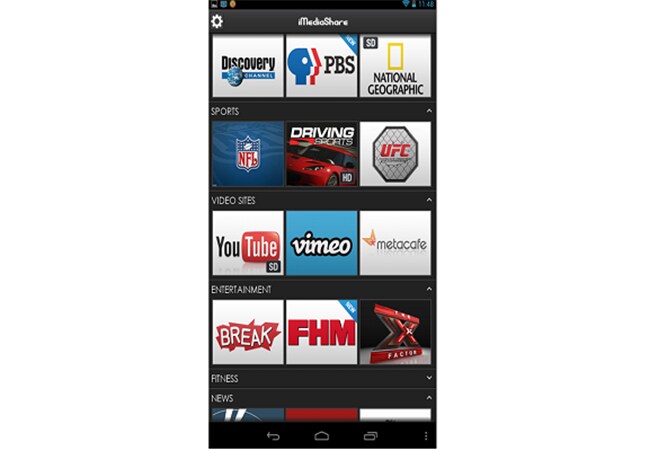This screenshot has width=666, height=450.
Task: Collapse the News section
Action: [x=428, y=398]
